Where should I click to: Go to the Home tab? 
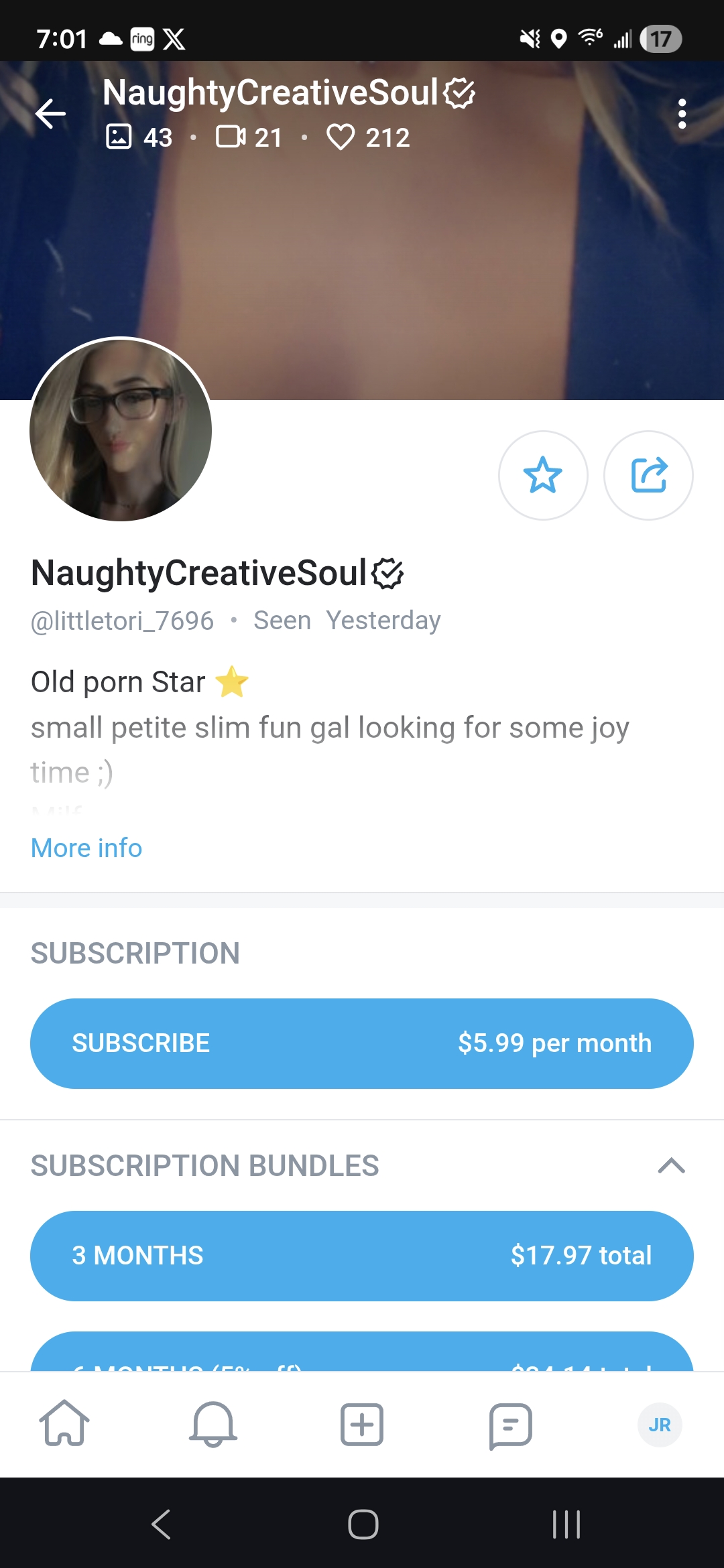[64, 1423]
